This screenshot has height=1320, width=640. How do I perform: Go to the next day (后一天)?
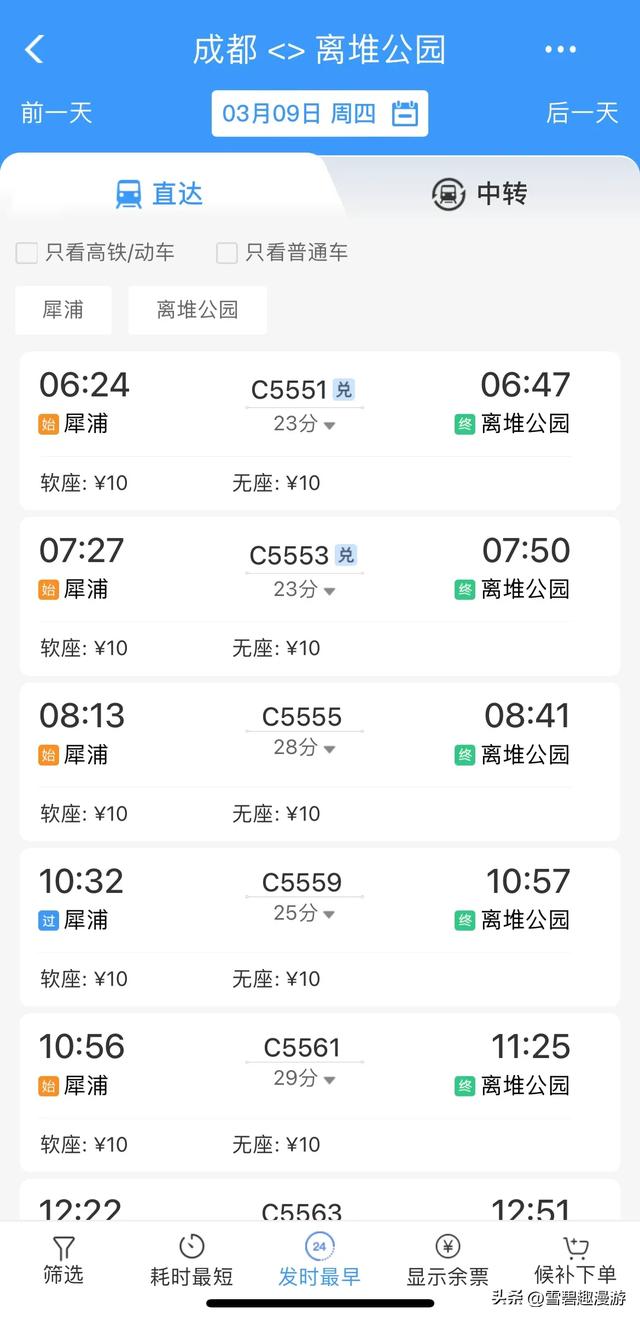[582, 112]
